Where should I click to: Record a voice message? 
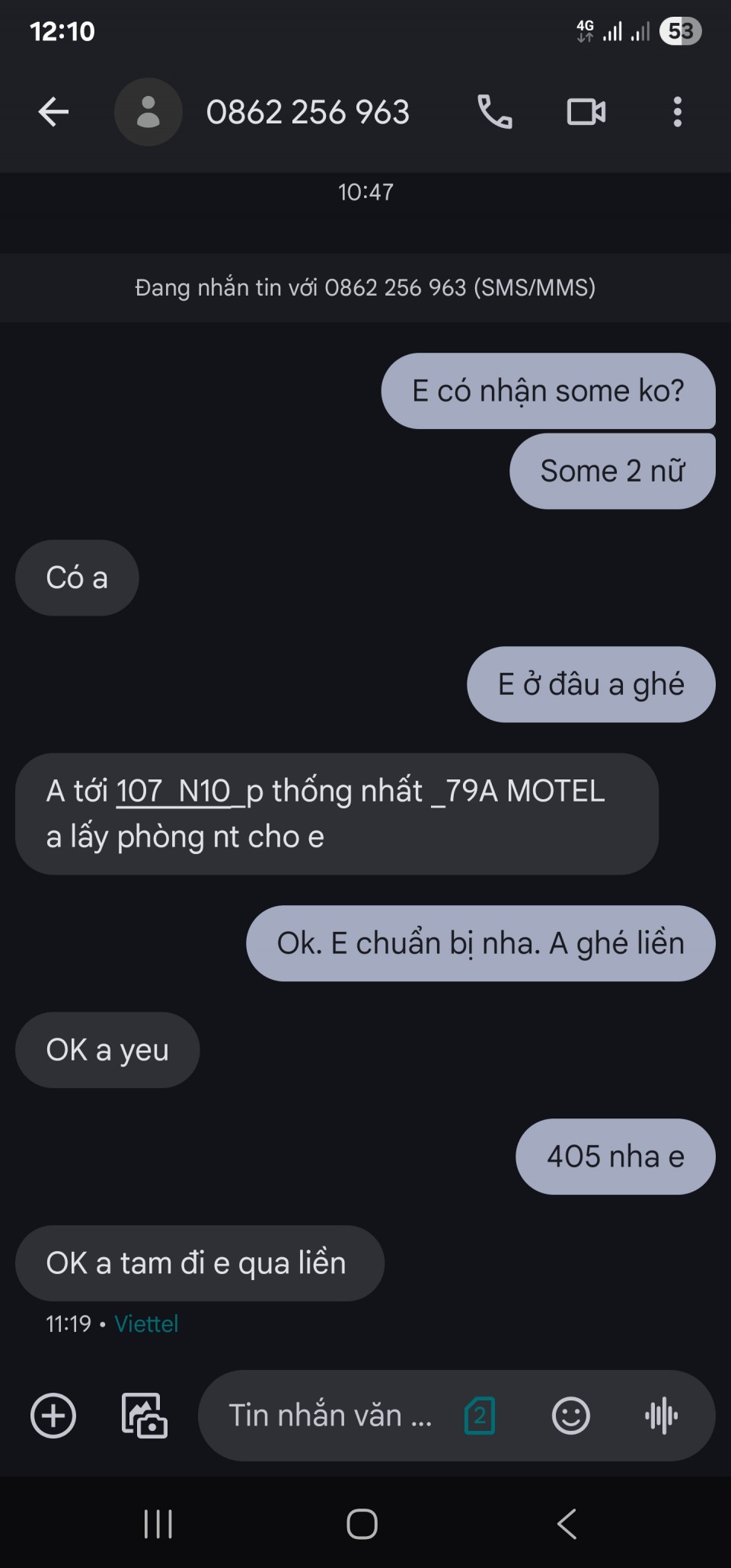661,1416
